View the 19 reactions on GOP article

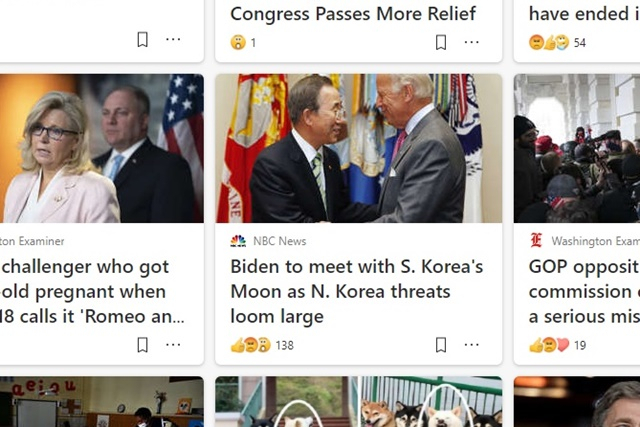point(558,345)
